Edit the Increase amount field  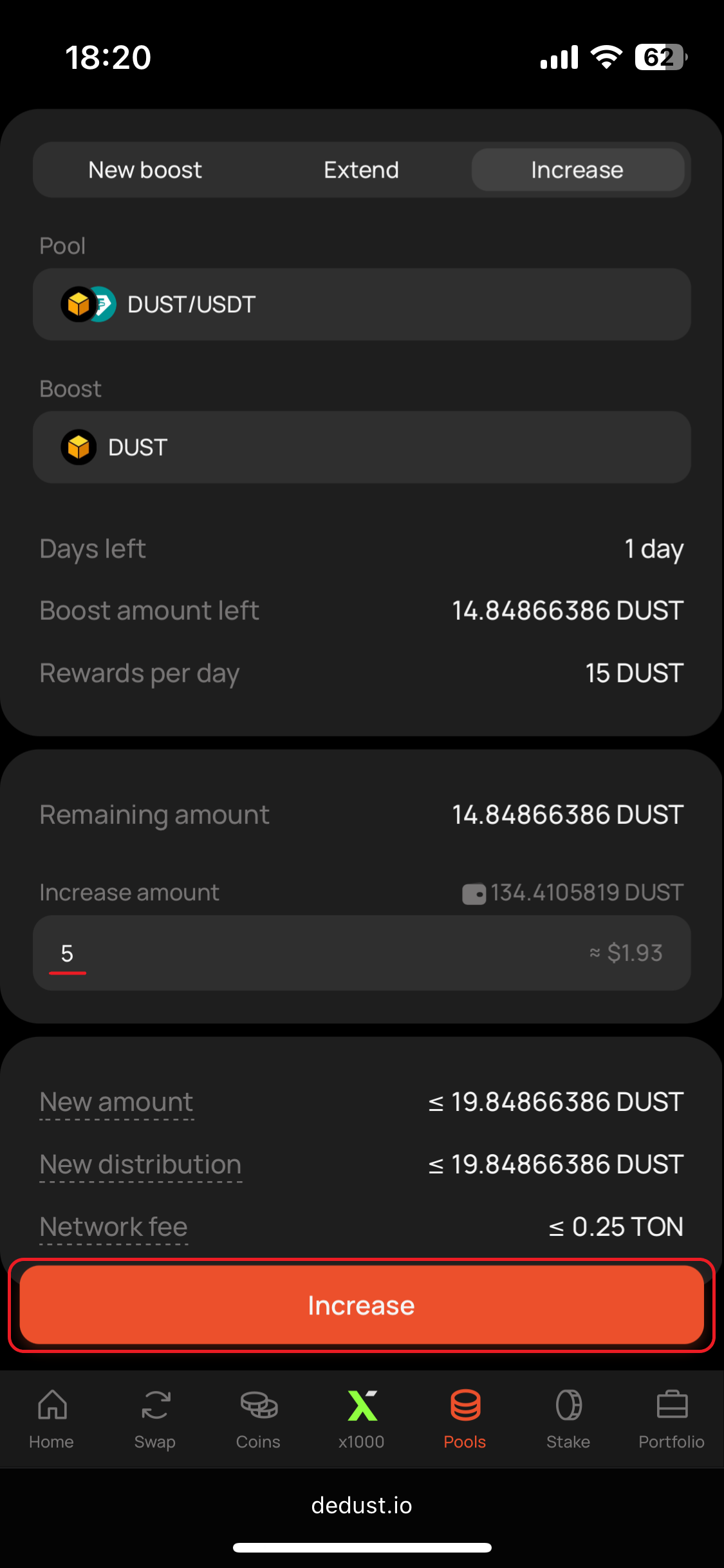click(x=309, y=953)
